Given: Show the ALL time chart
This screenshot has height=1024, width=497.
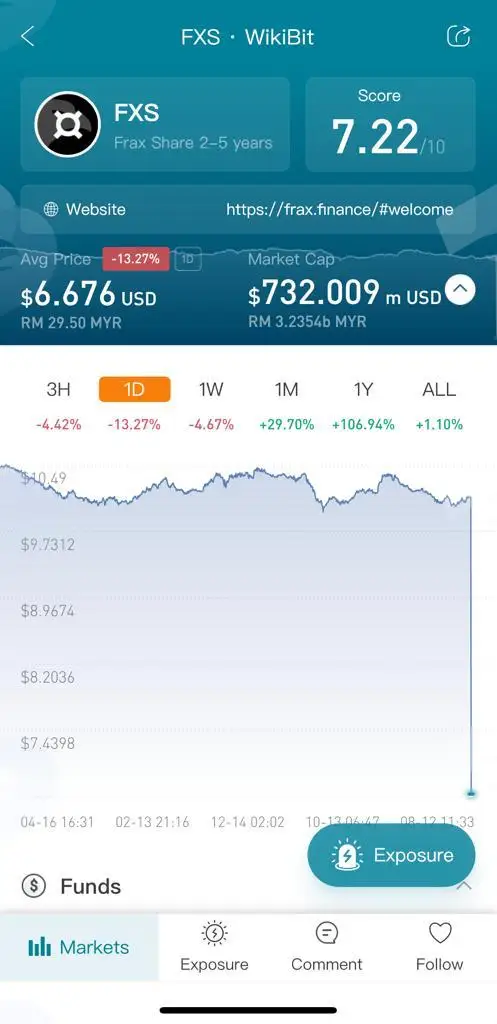Looking at the screenshot, I should coord(439,390).
